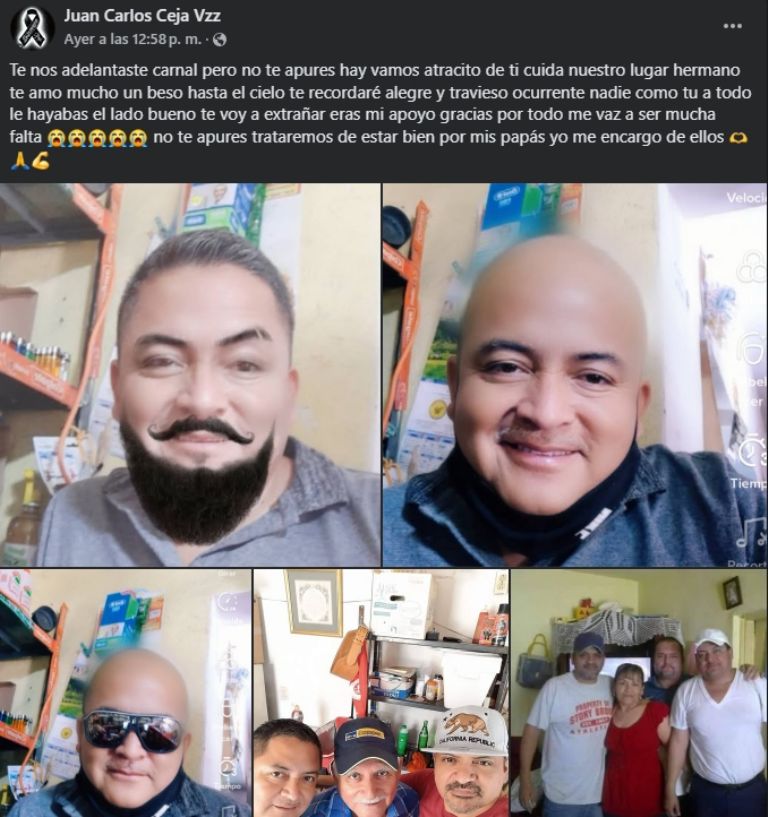Image resolution: width=768 pixels, height=817 pixels.
Task: Open the selfie of three men in caps
Action: point(380,693)
